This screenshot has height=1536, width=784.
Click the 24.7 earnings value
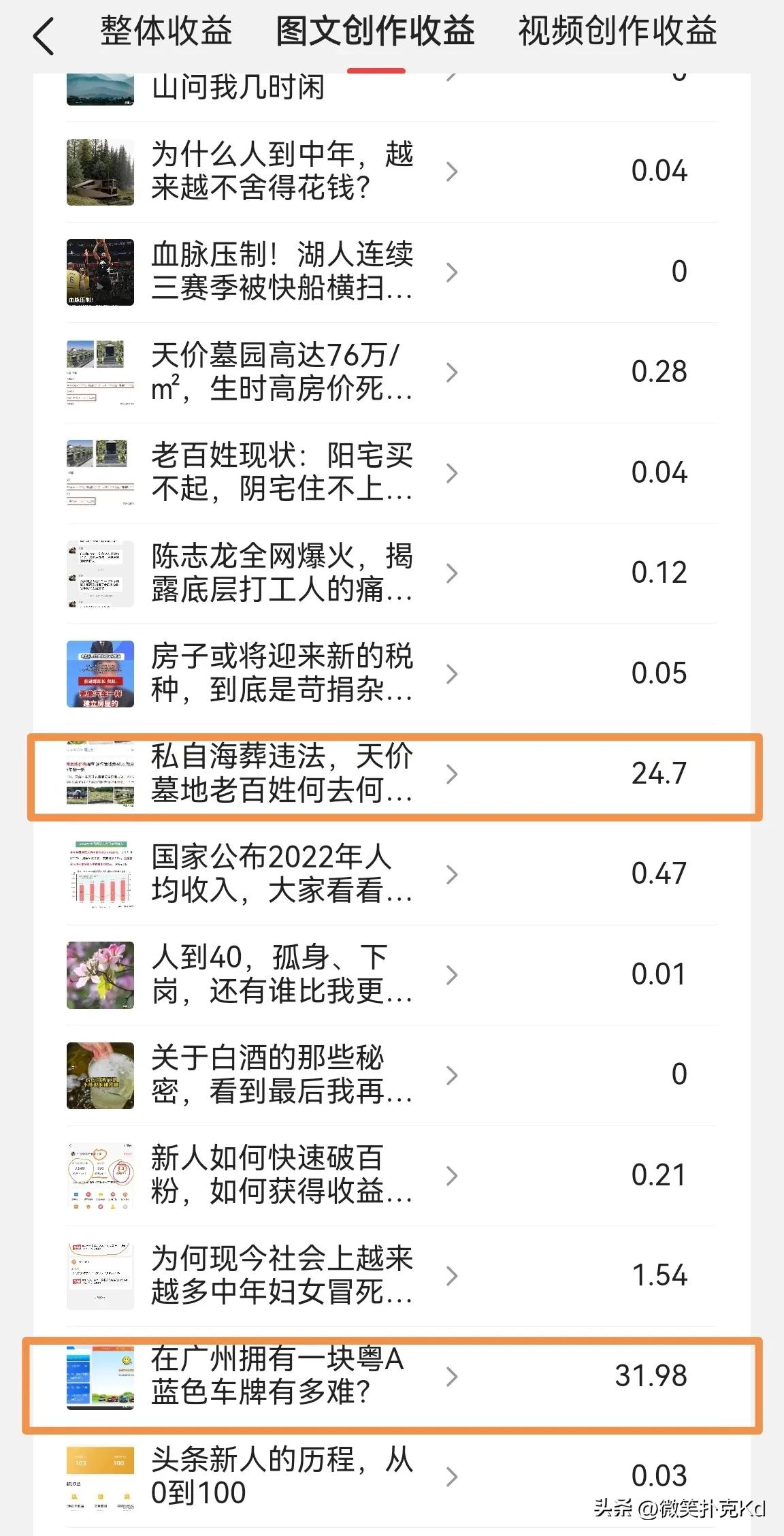[659, 774]
